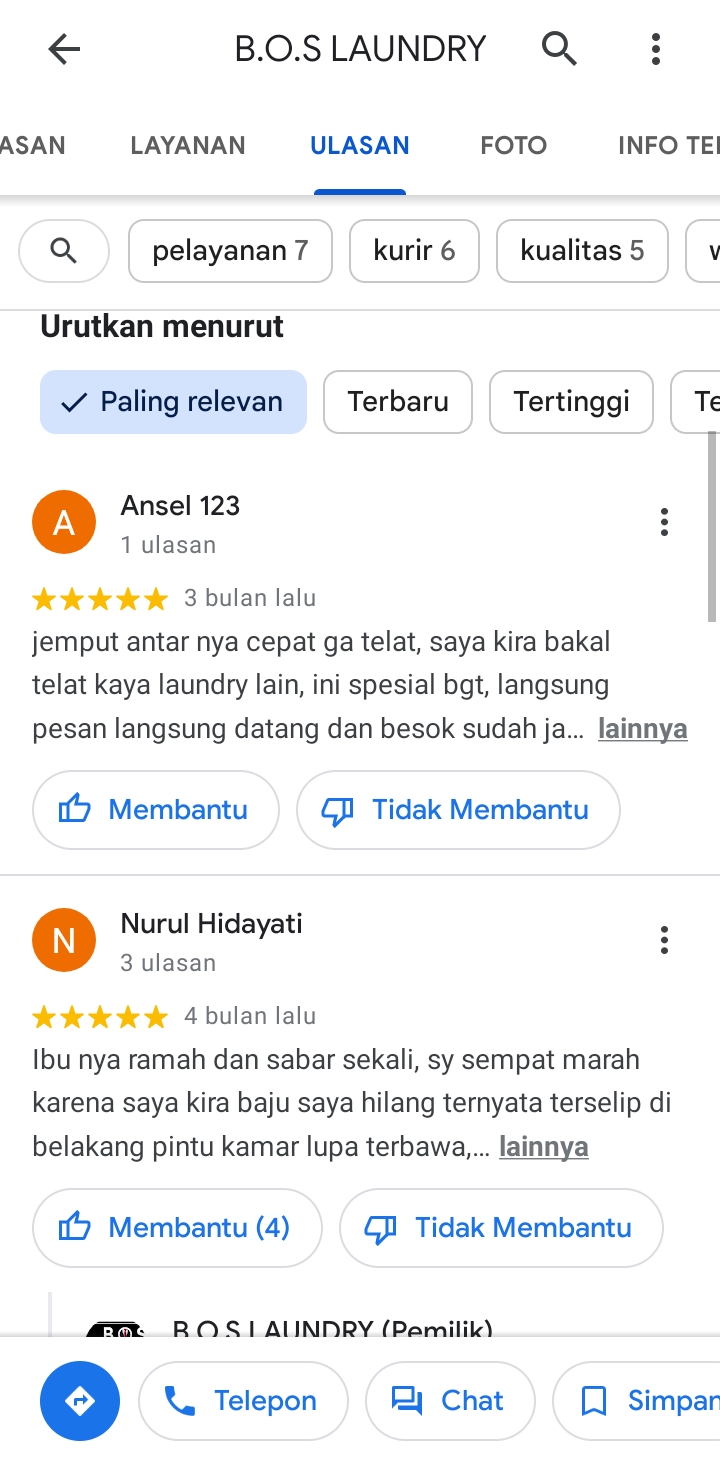This screenshot has width=720, height=1460.
Task: Open the overflow menu at top right
Action: [655, 48]
